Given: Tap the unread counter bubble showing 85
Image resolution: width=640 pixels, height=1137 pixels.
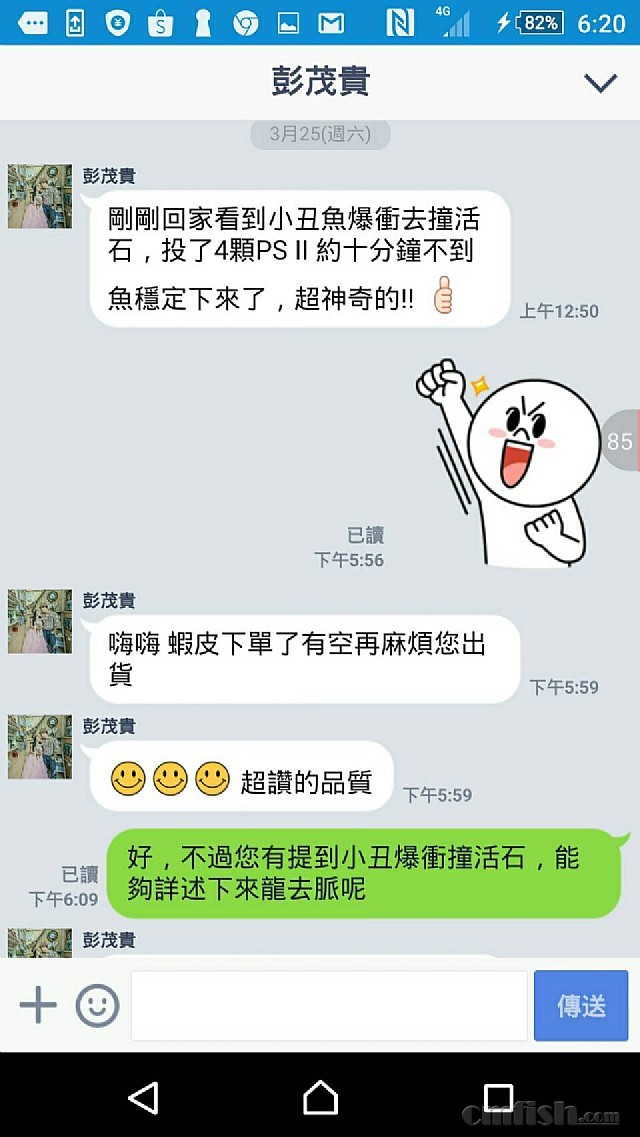Looking at the screenshot, I should [x=620, y=440].
